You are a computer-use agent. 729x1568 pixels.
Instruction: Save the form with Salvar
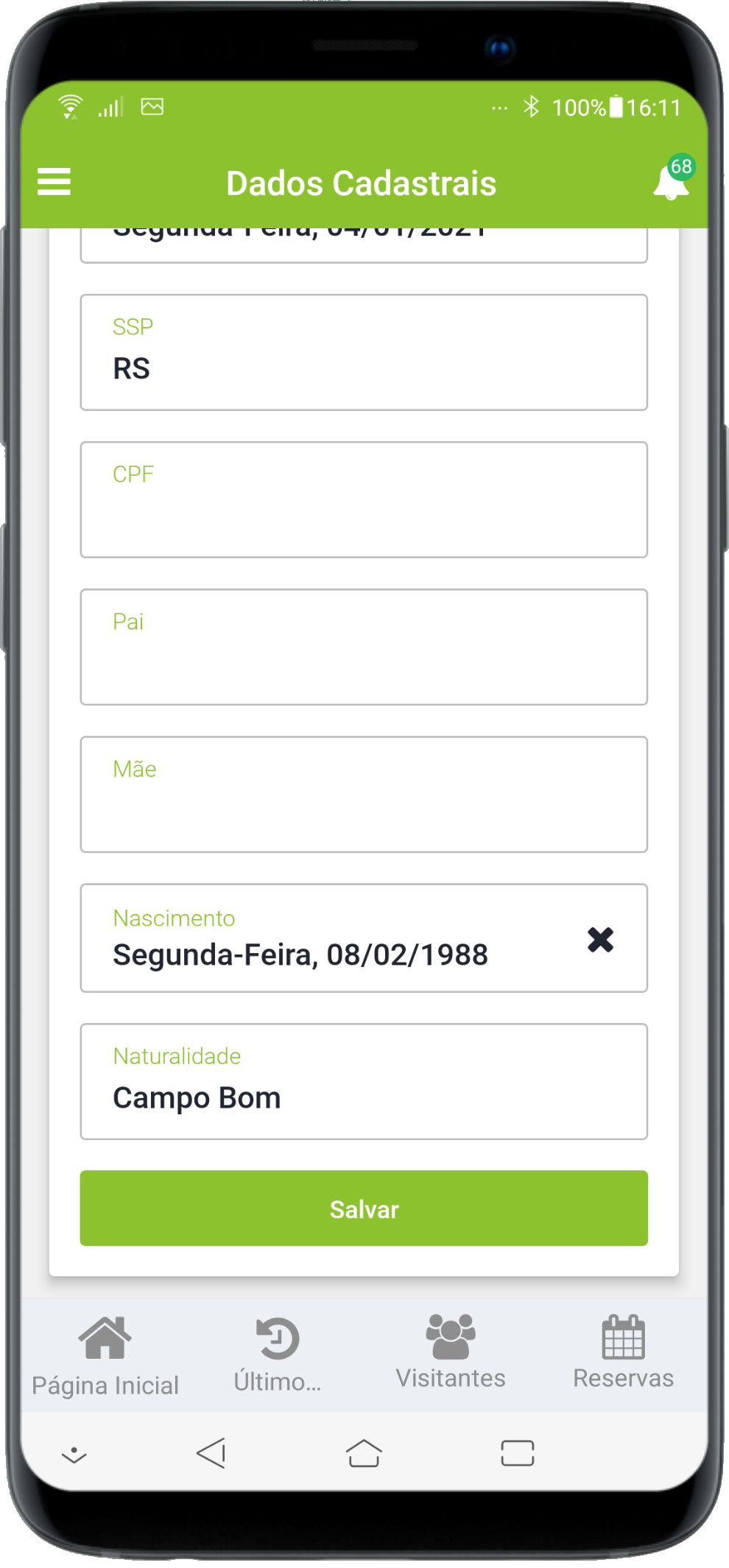[364, 1209]
